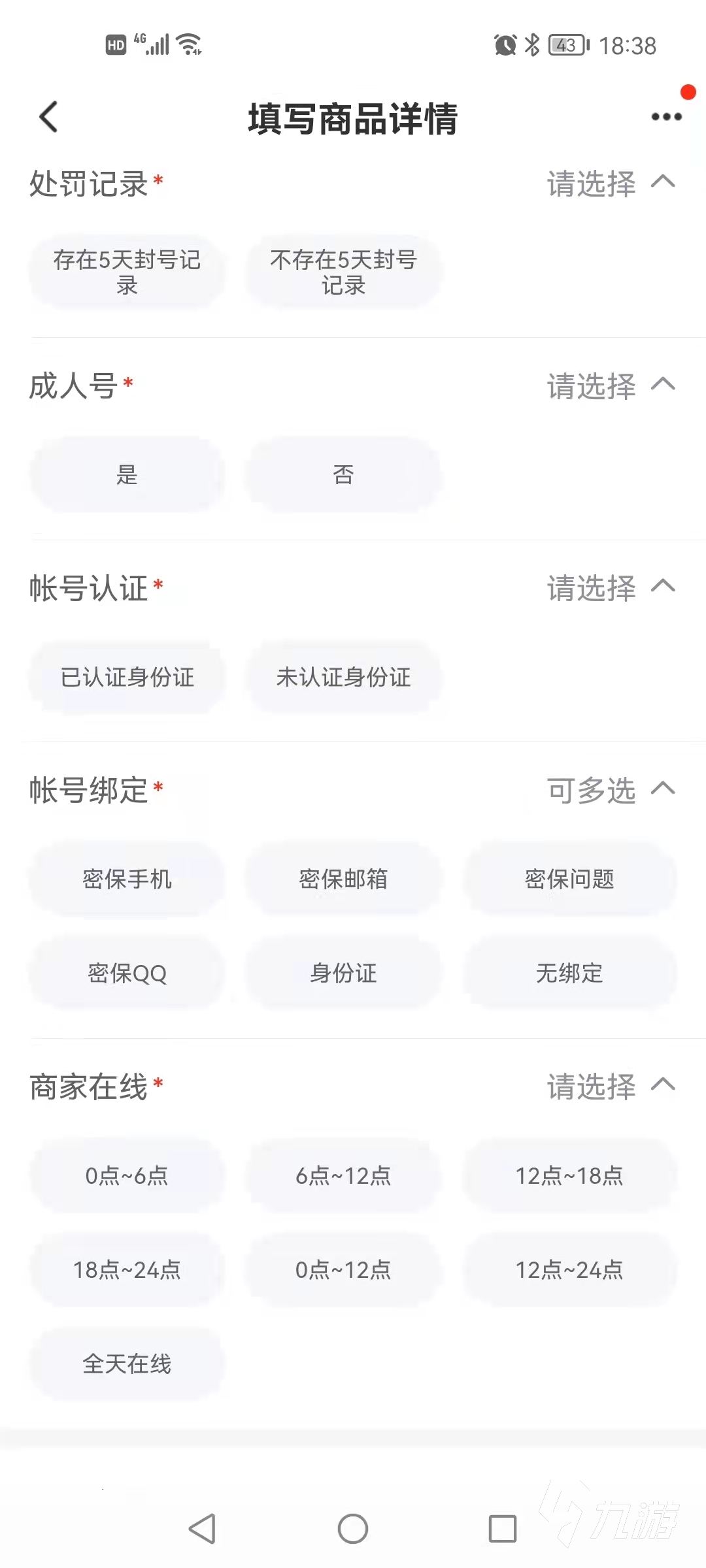The width and height of the screenshot is (706, 1568).
Task: Choose 未认证身份证 option
Action: 343,678
